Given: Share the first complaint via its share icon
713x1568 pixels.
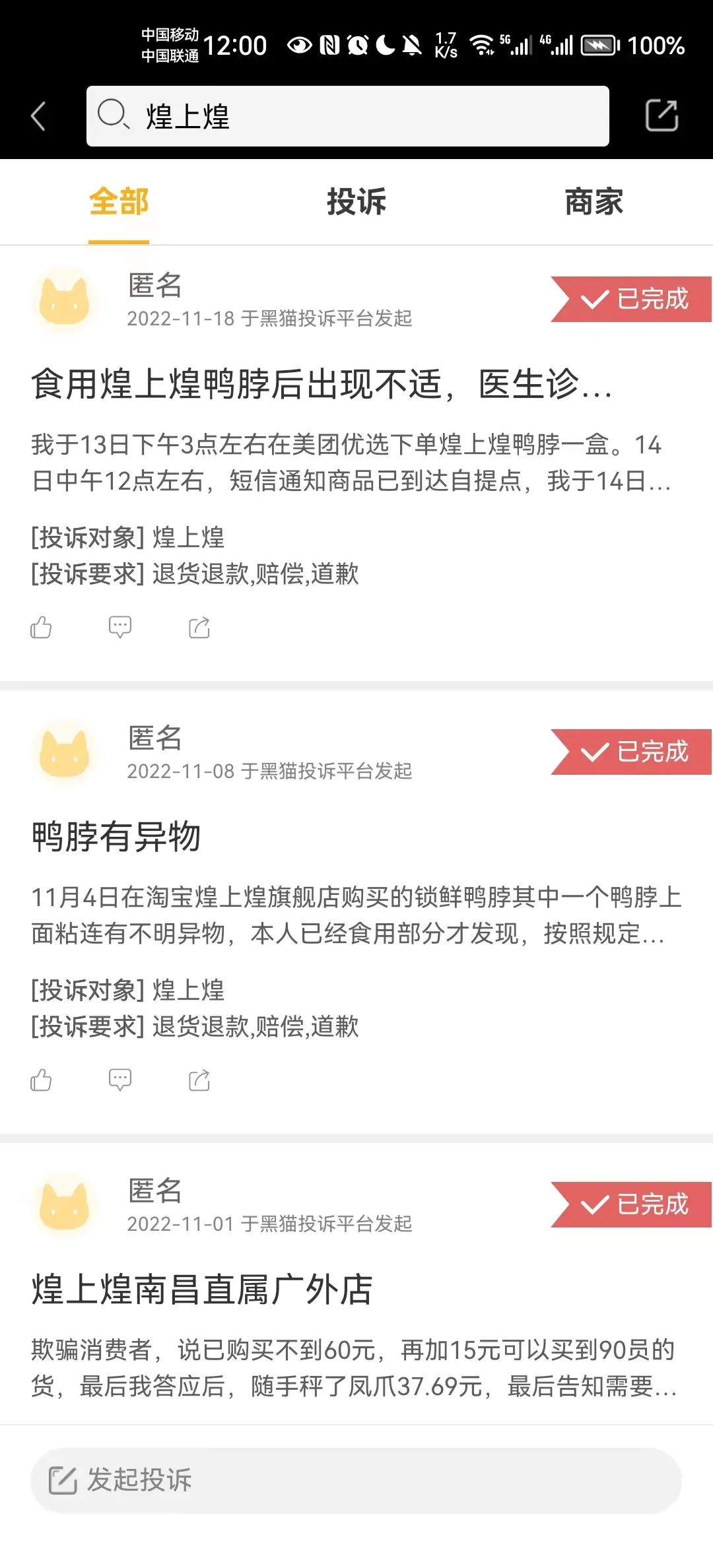Looking at the screenshot, I should (199, 627).
